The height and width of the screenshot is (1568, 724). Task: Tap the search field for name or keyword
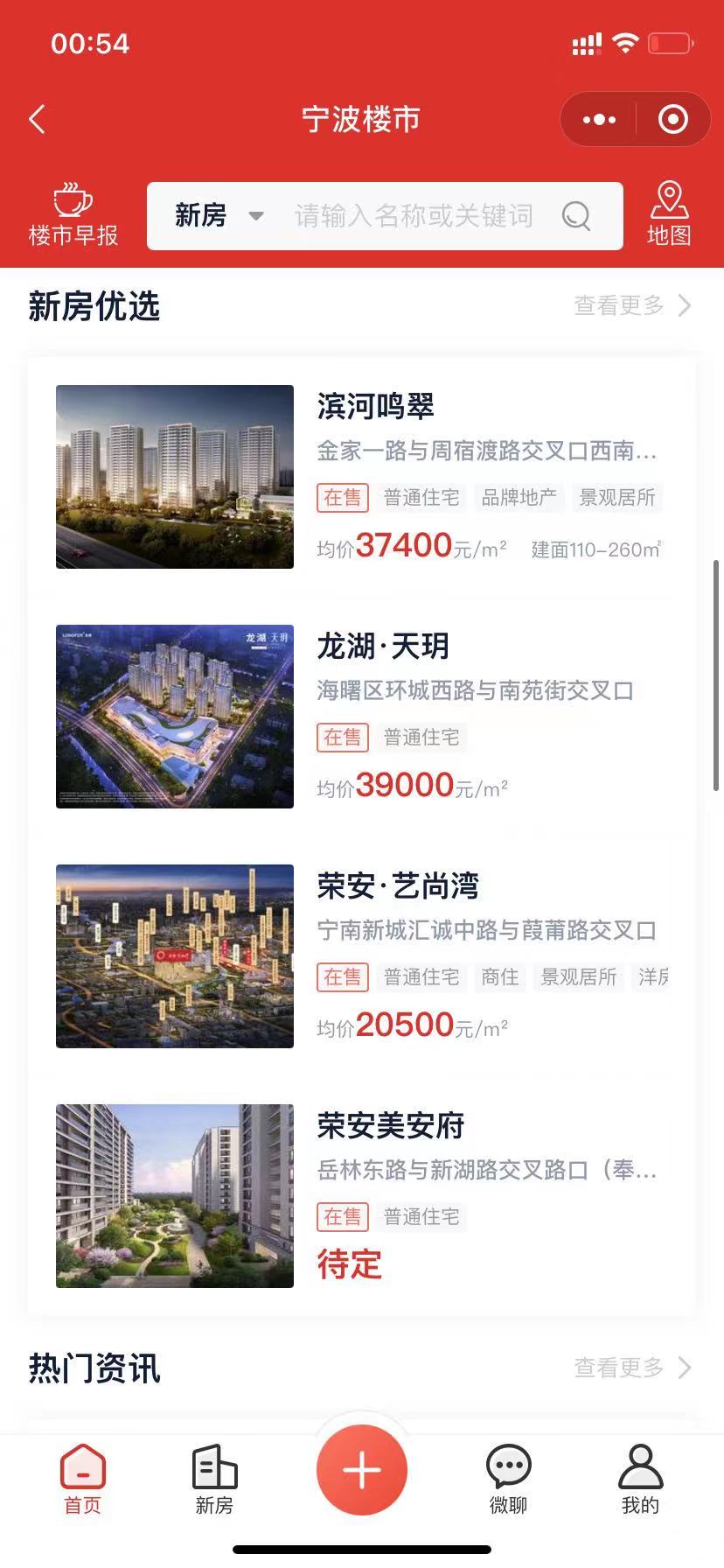click(x=414, y=215)
